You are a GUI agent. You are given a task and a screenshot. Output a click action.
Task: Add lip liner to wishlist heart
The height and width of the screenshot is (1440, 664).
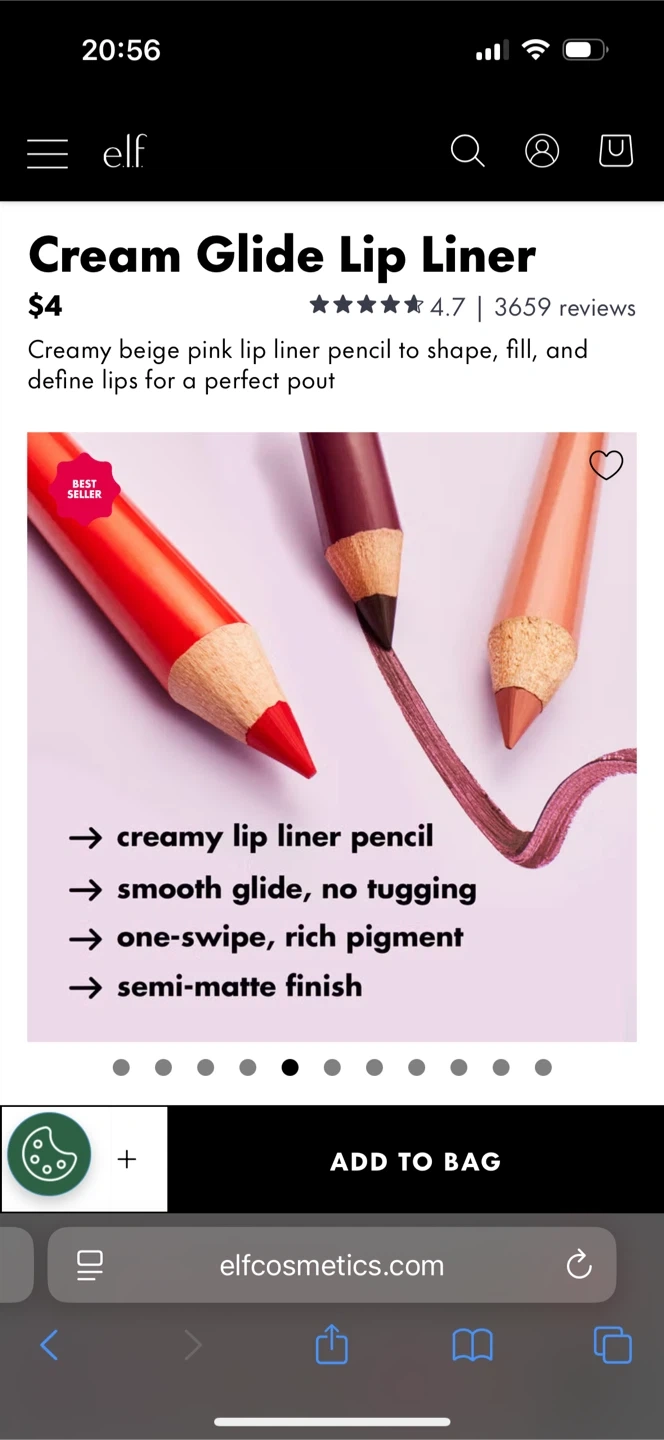tap(606, 465)
